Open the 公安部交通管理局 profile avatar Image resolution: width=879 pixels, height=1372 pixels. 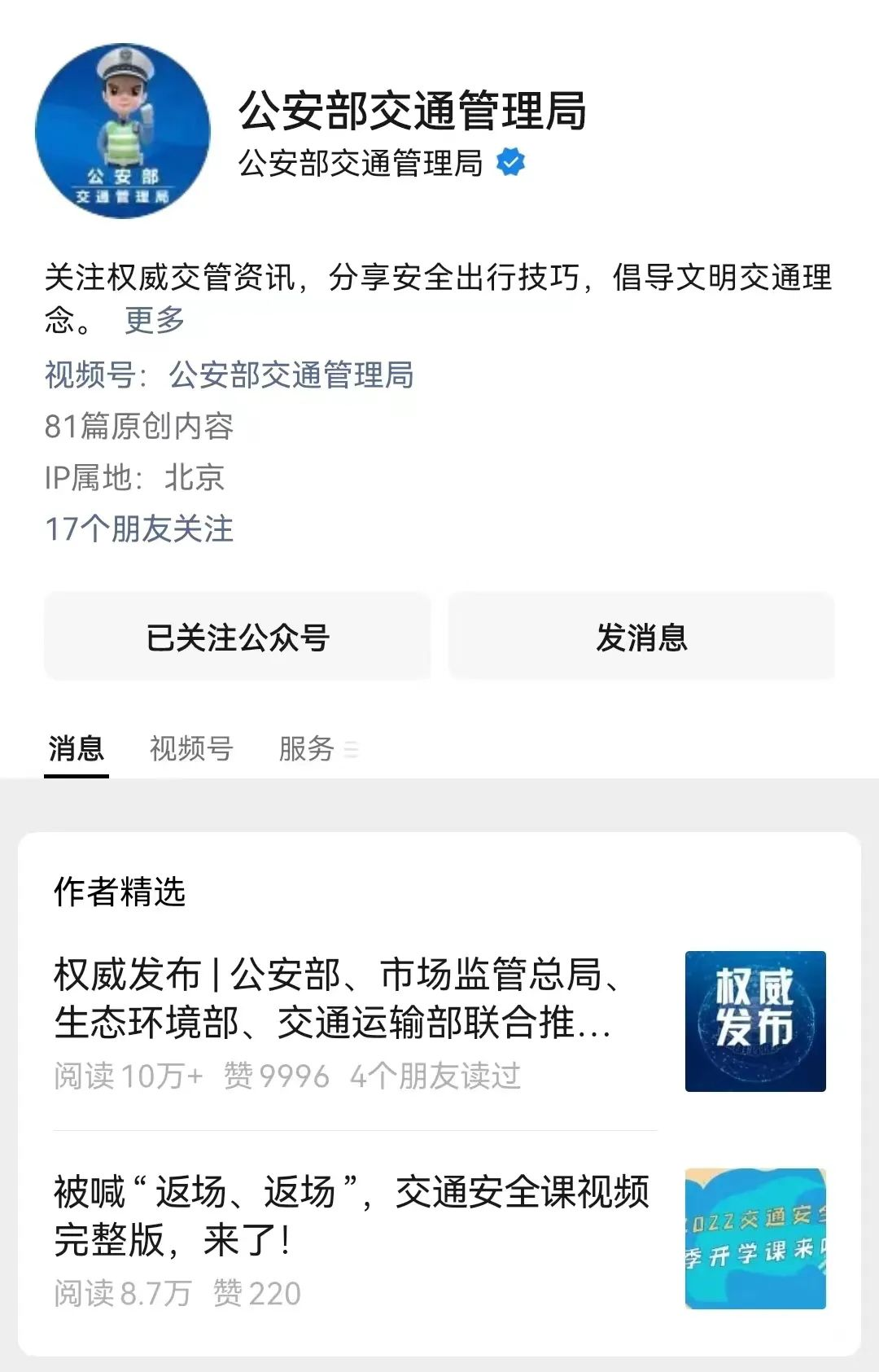(x=122, y=131)
